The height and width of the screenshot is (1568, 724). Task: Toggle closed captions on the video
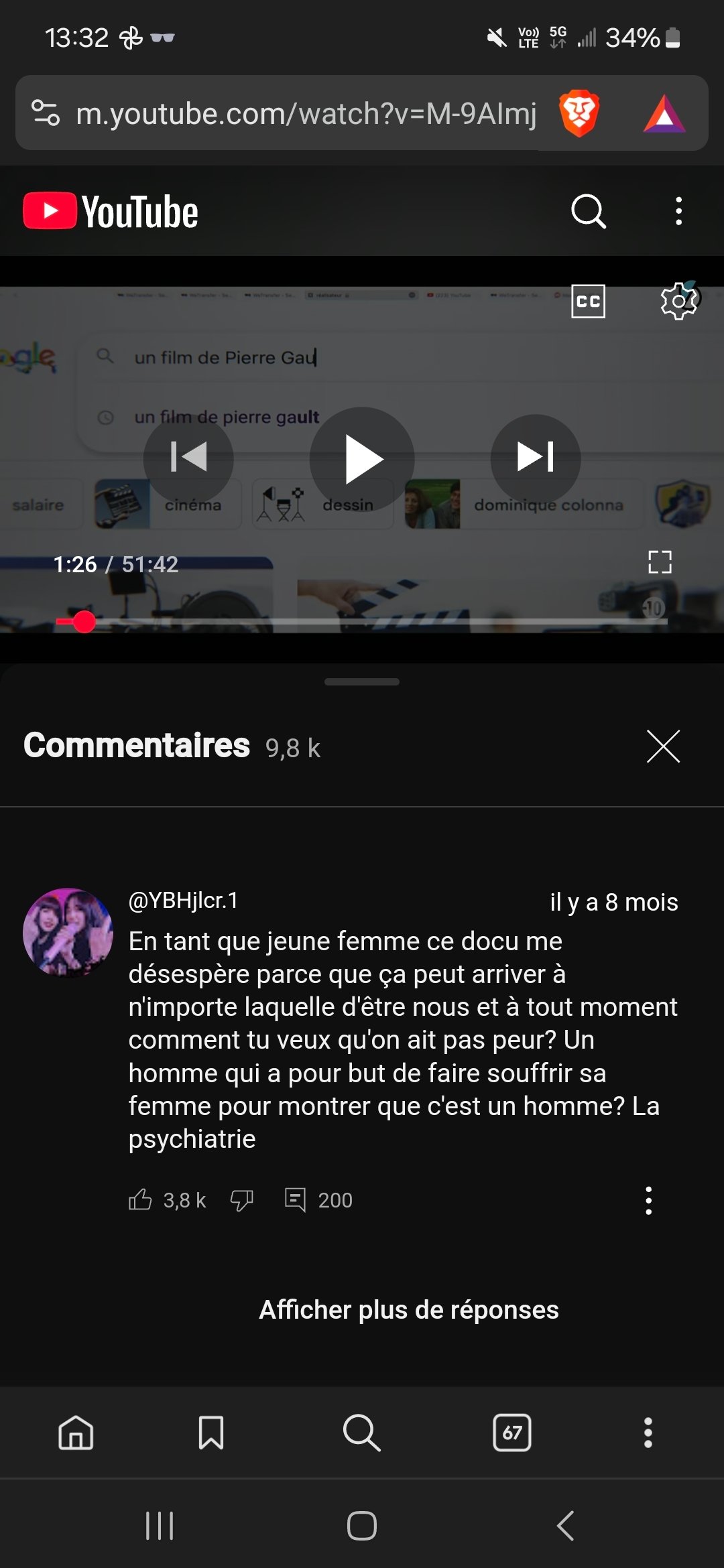coord(588,302)
